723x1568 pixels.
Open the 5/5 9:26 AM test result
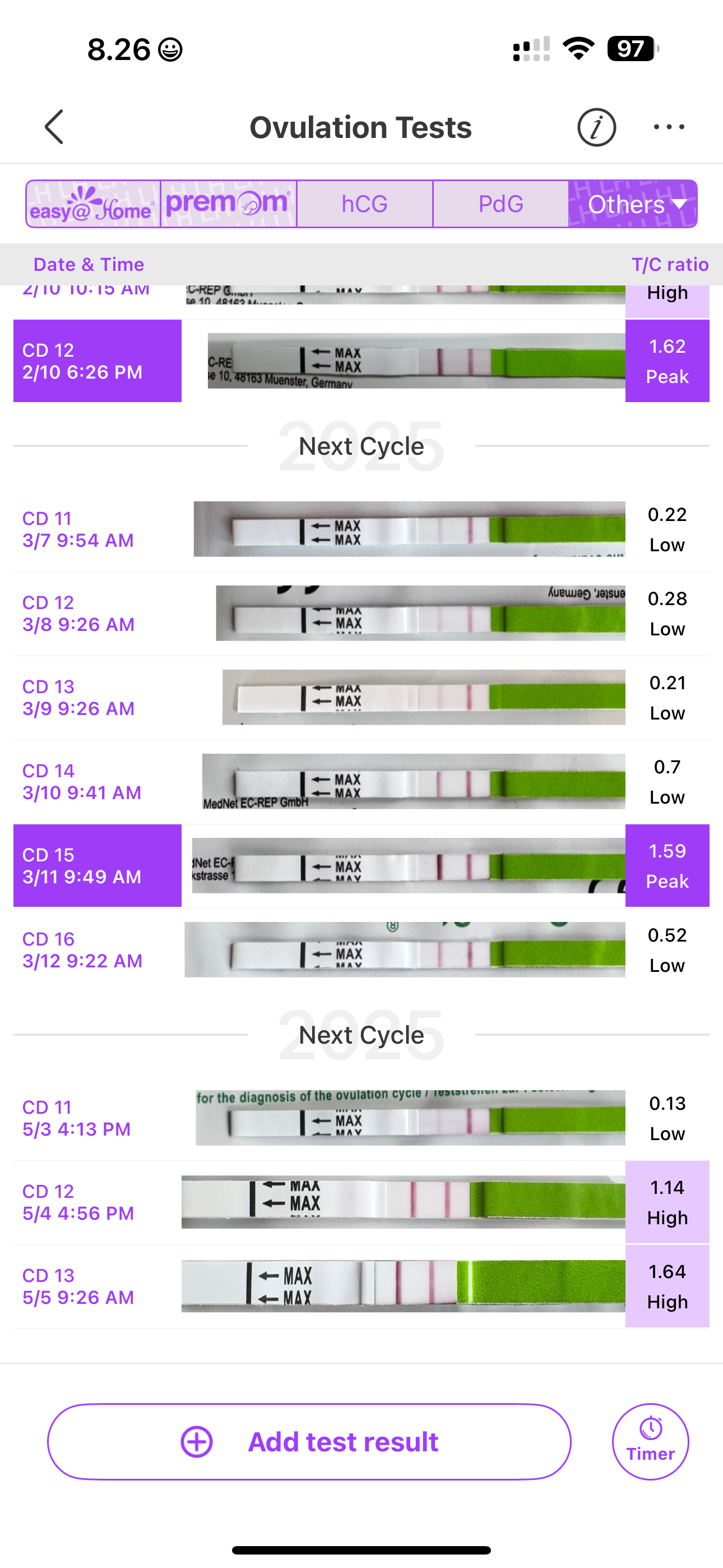point(361,1285)
